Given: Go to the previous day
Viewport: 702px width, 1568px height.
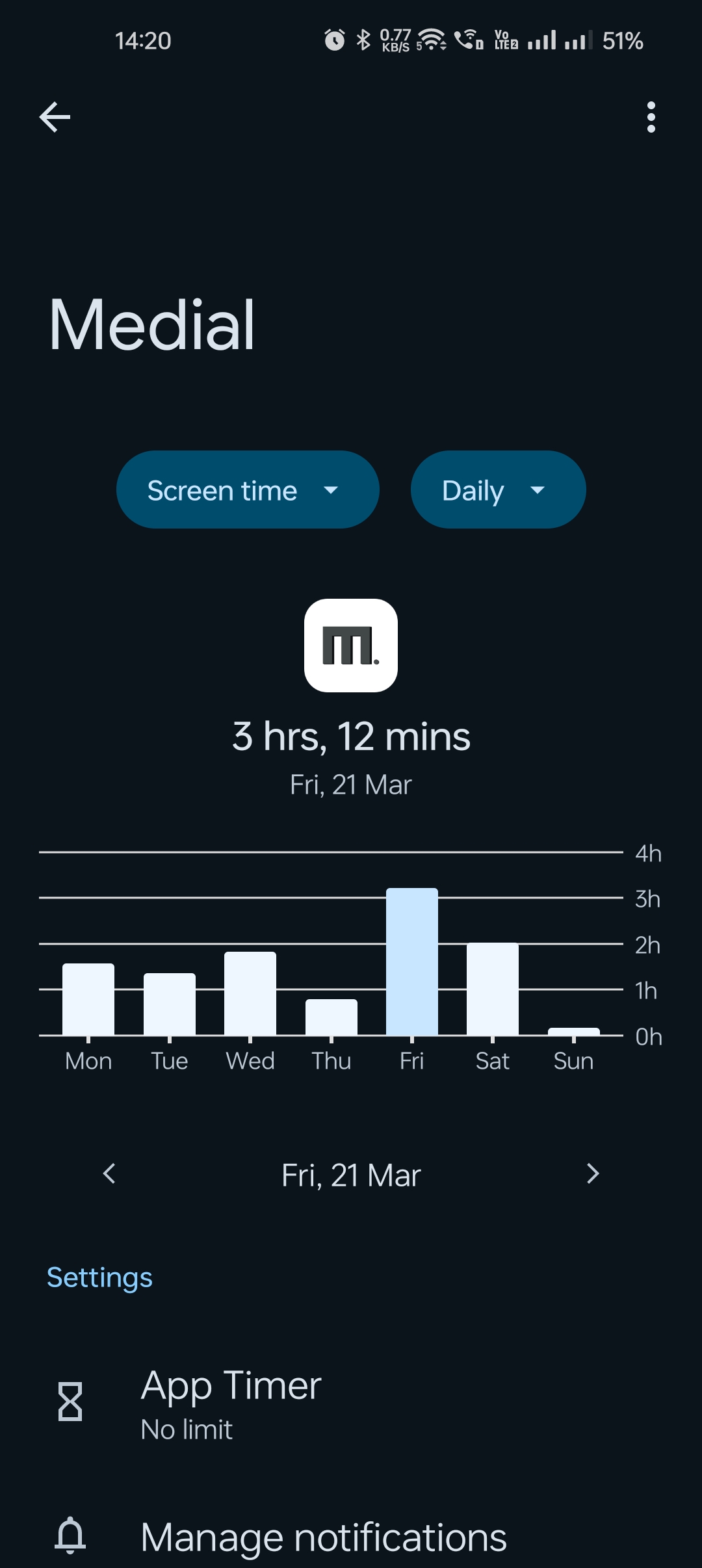Looking at the screenshot, I should (x=109, y=1174).
